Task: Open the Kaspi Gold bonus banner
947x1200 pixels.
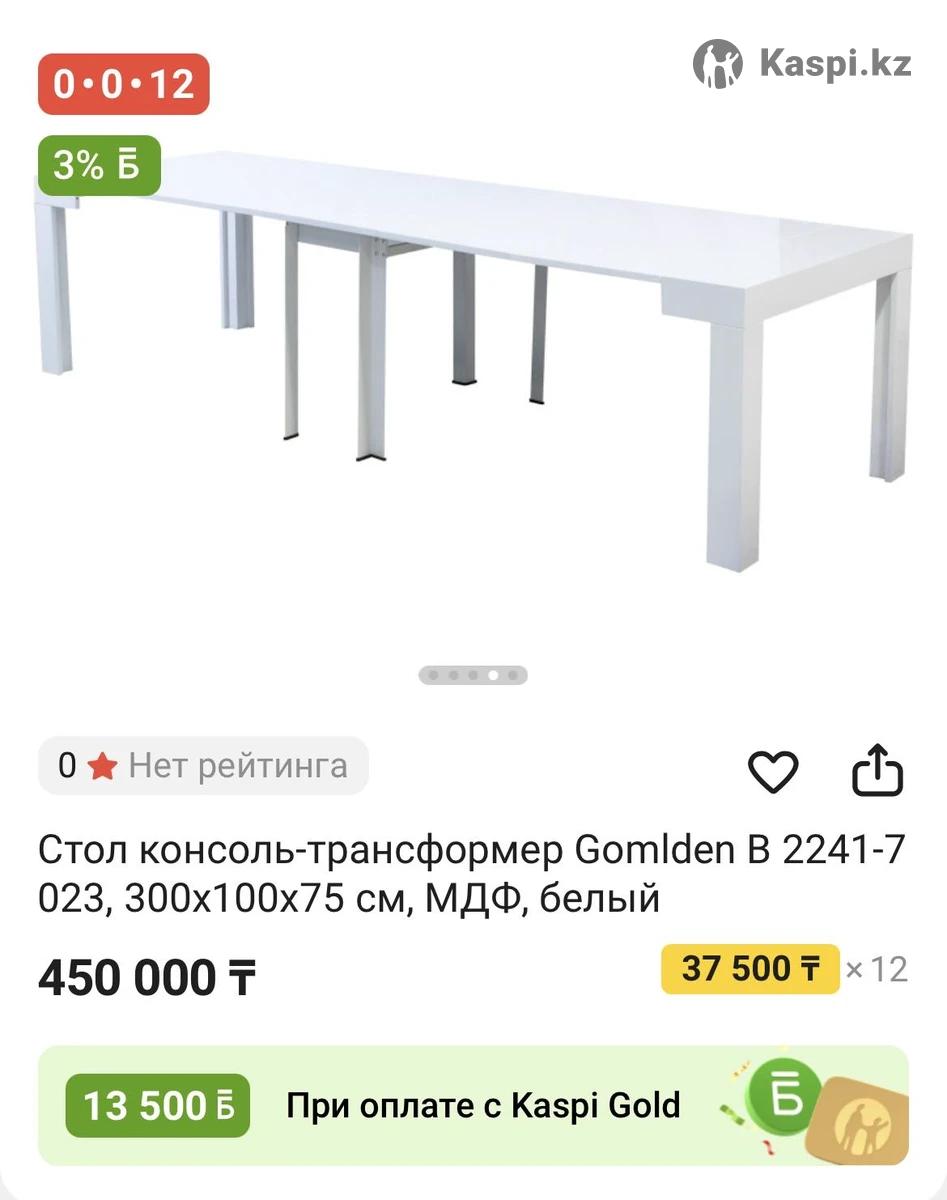Action: (473, 1105)
